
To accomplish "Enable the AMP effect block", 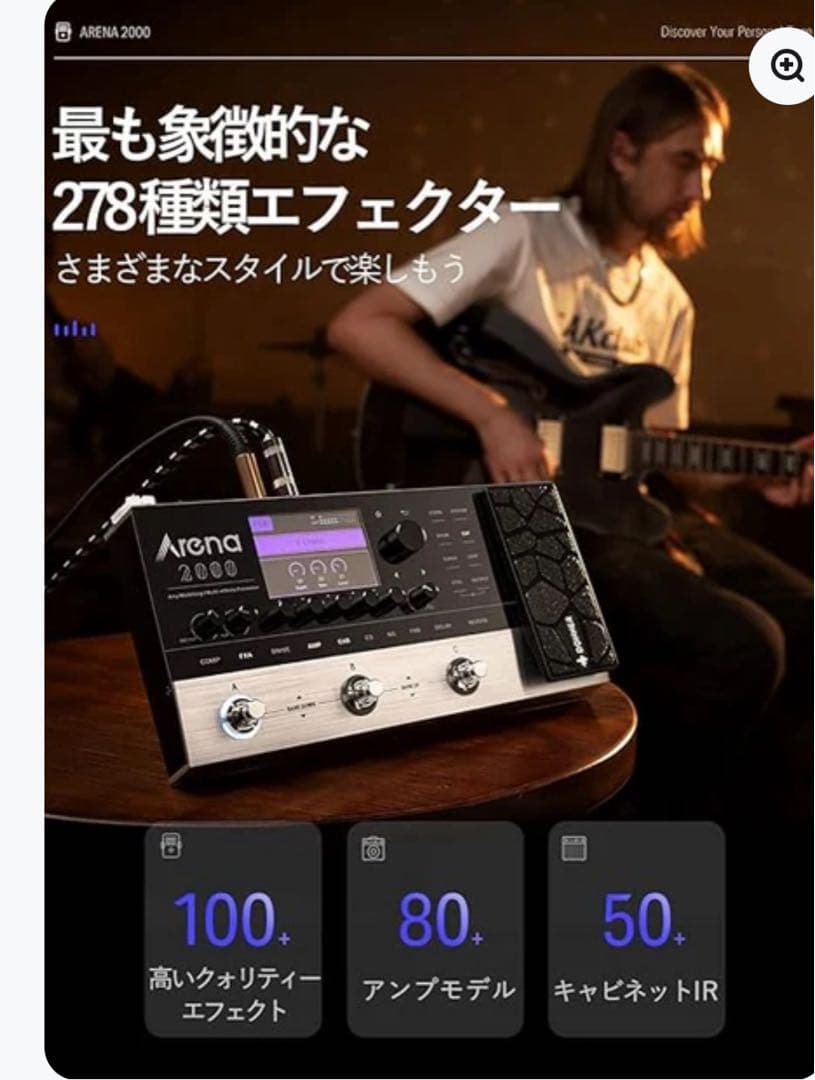I will pyautogui.click(x=313, y=644).
